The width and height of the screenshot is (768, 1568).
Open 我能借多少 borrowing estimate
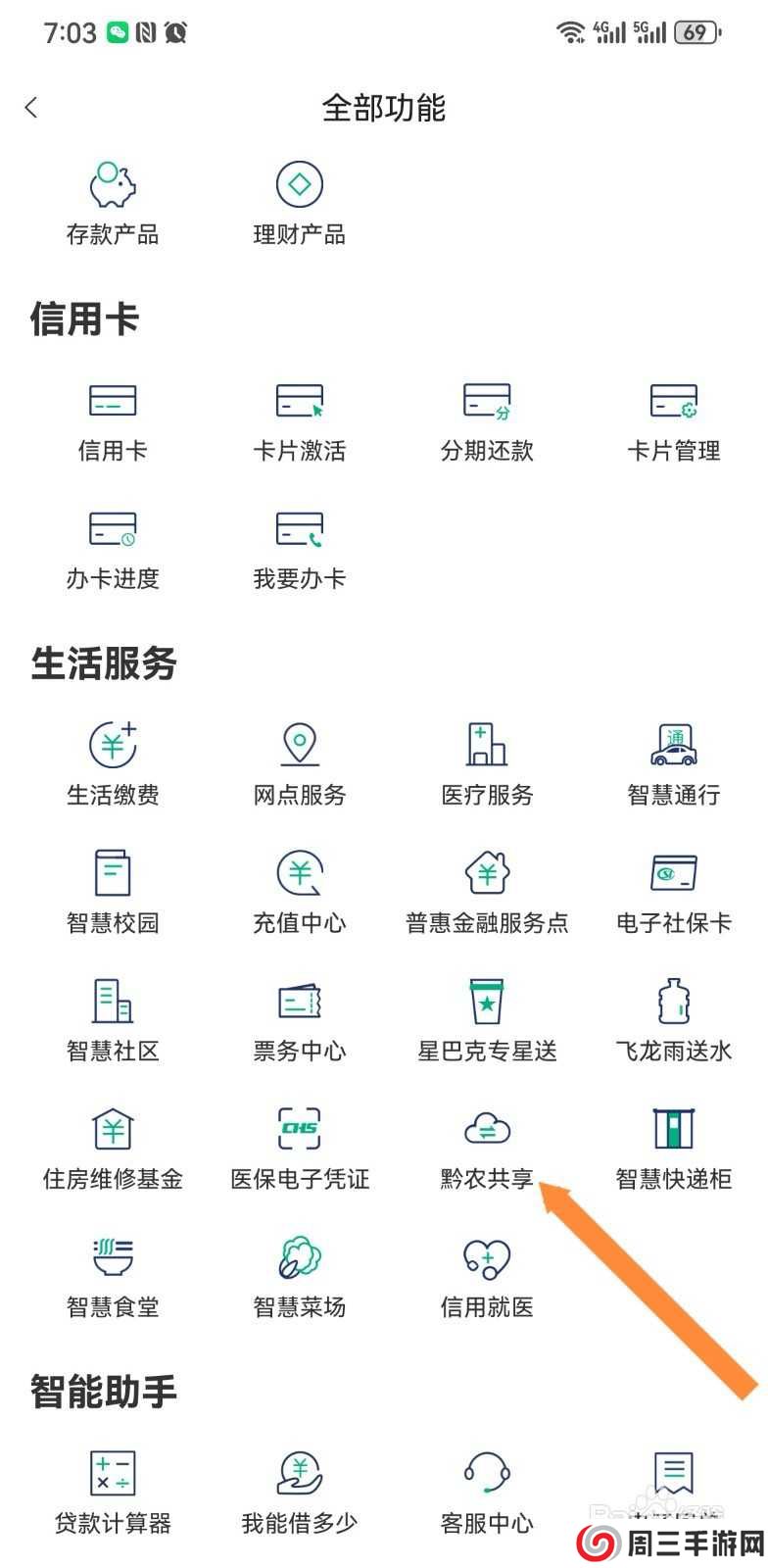(299, 1472)
